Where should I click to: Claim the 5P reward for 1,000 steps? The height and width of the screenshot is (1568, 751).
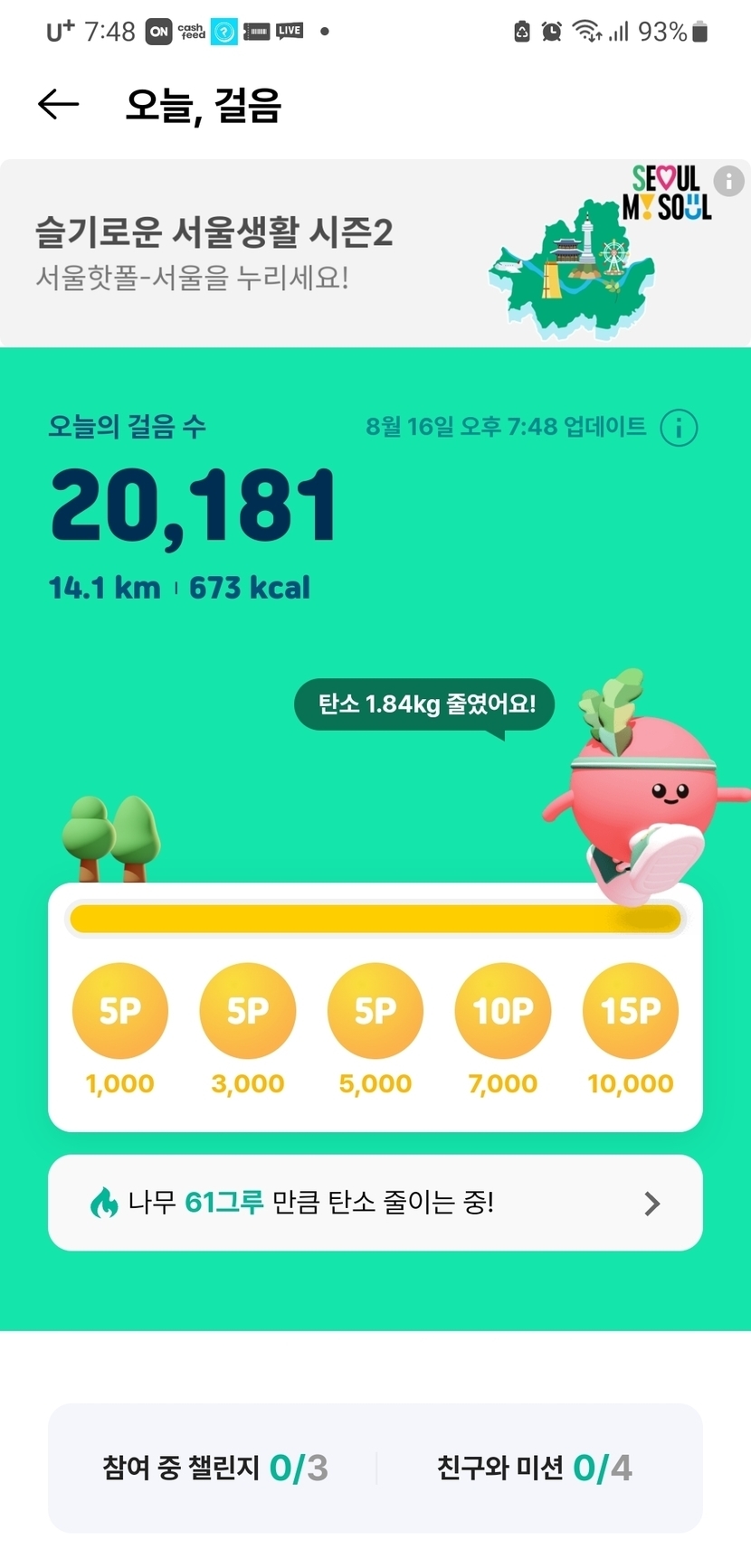(x=120, y=1011)
